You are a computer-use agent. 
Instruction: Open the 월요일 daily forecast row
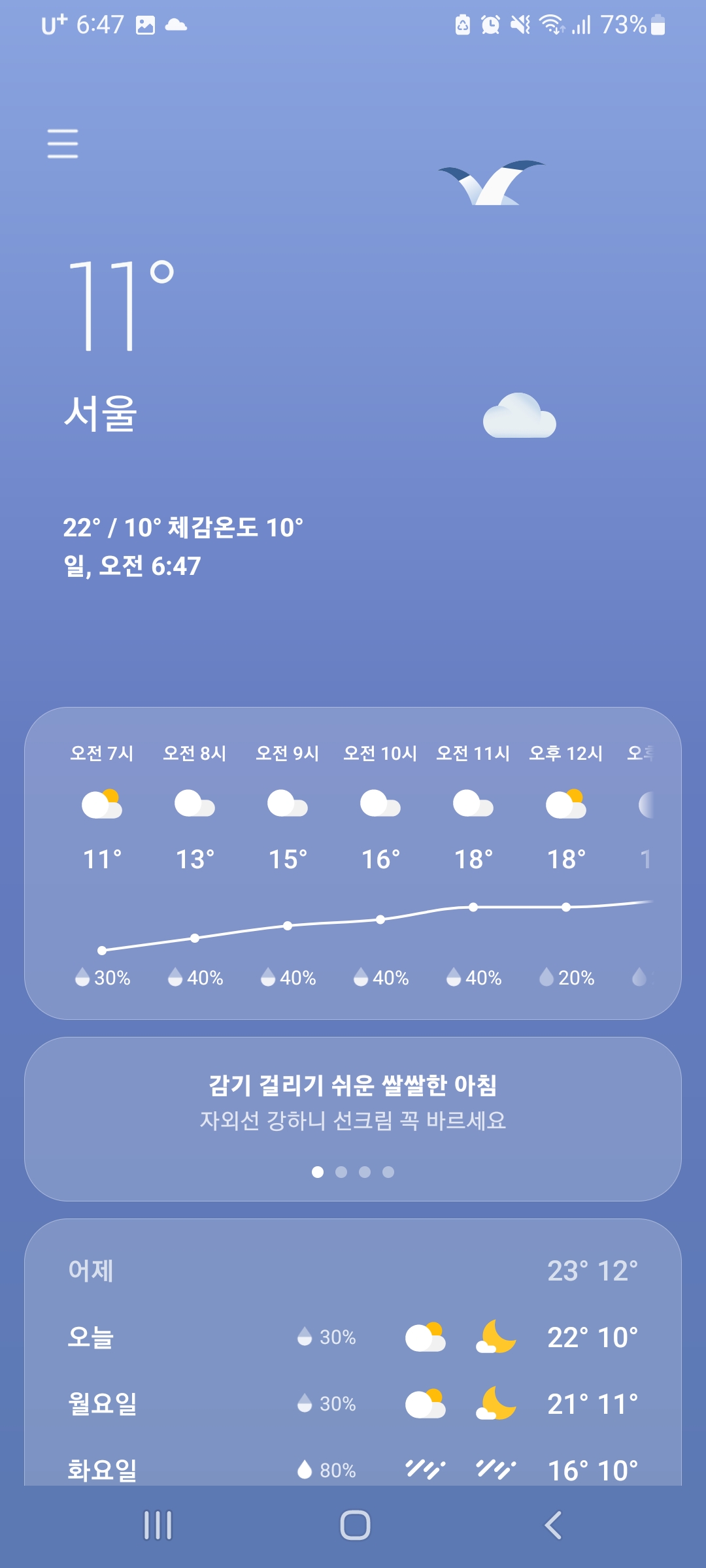click(353, 1404)
